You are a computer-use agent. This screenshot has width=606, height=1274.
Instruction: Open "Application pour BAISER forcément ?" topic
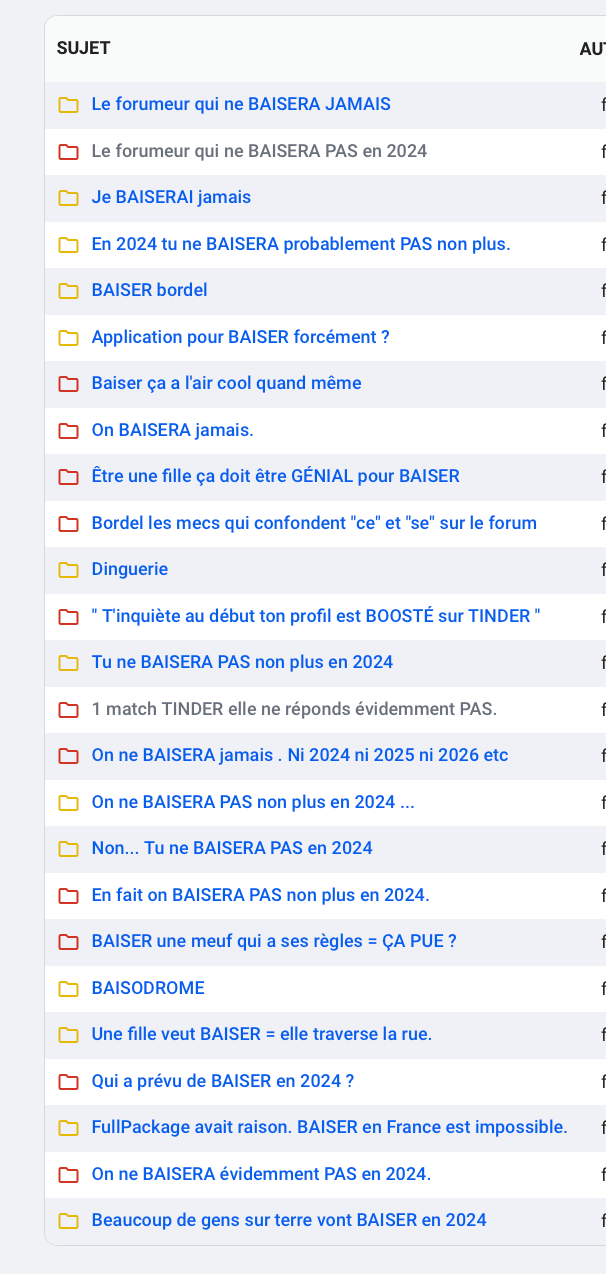click(240, 337)
